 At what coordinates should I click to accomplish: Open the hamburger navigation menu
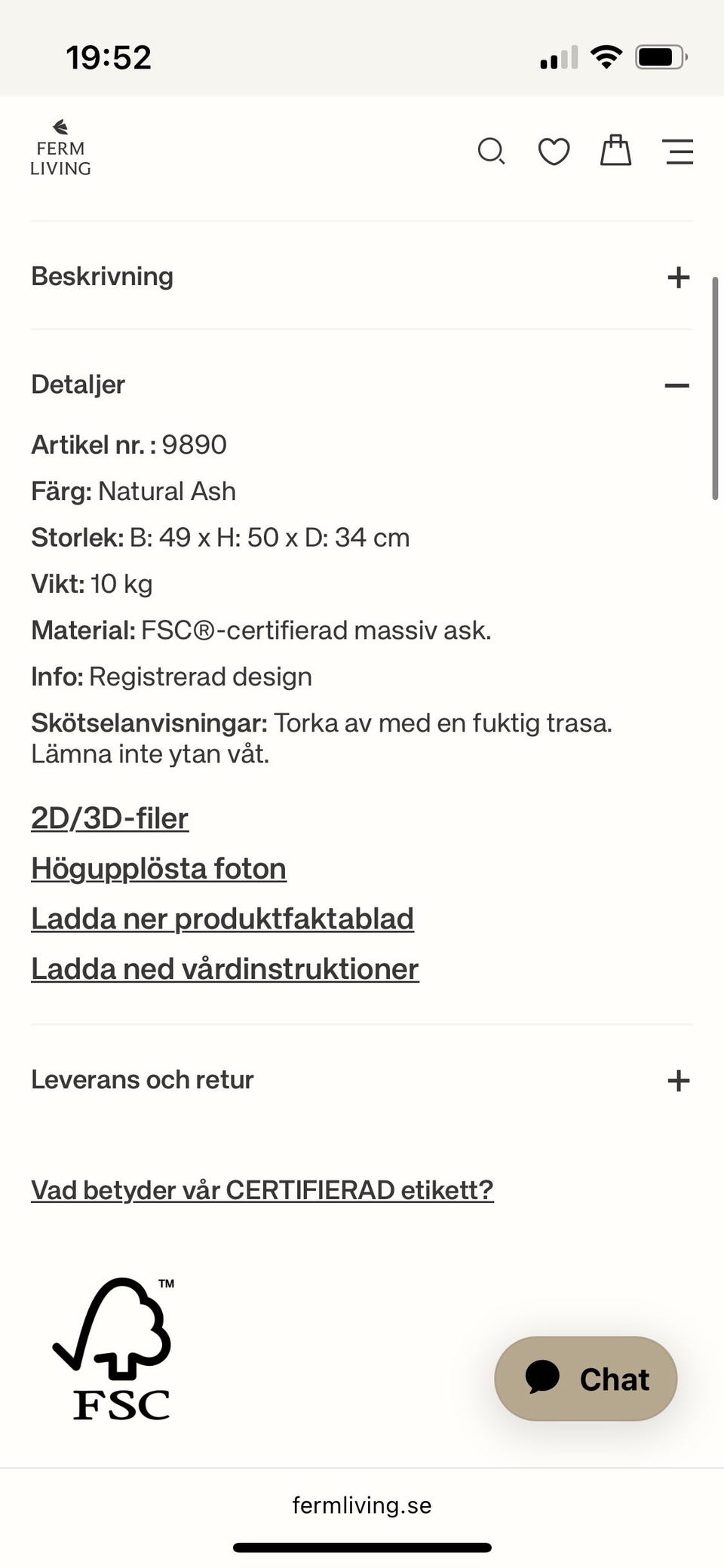(678, 151)
